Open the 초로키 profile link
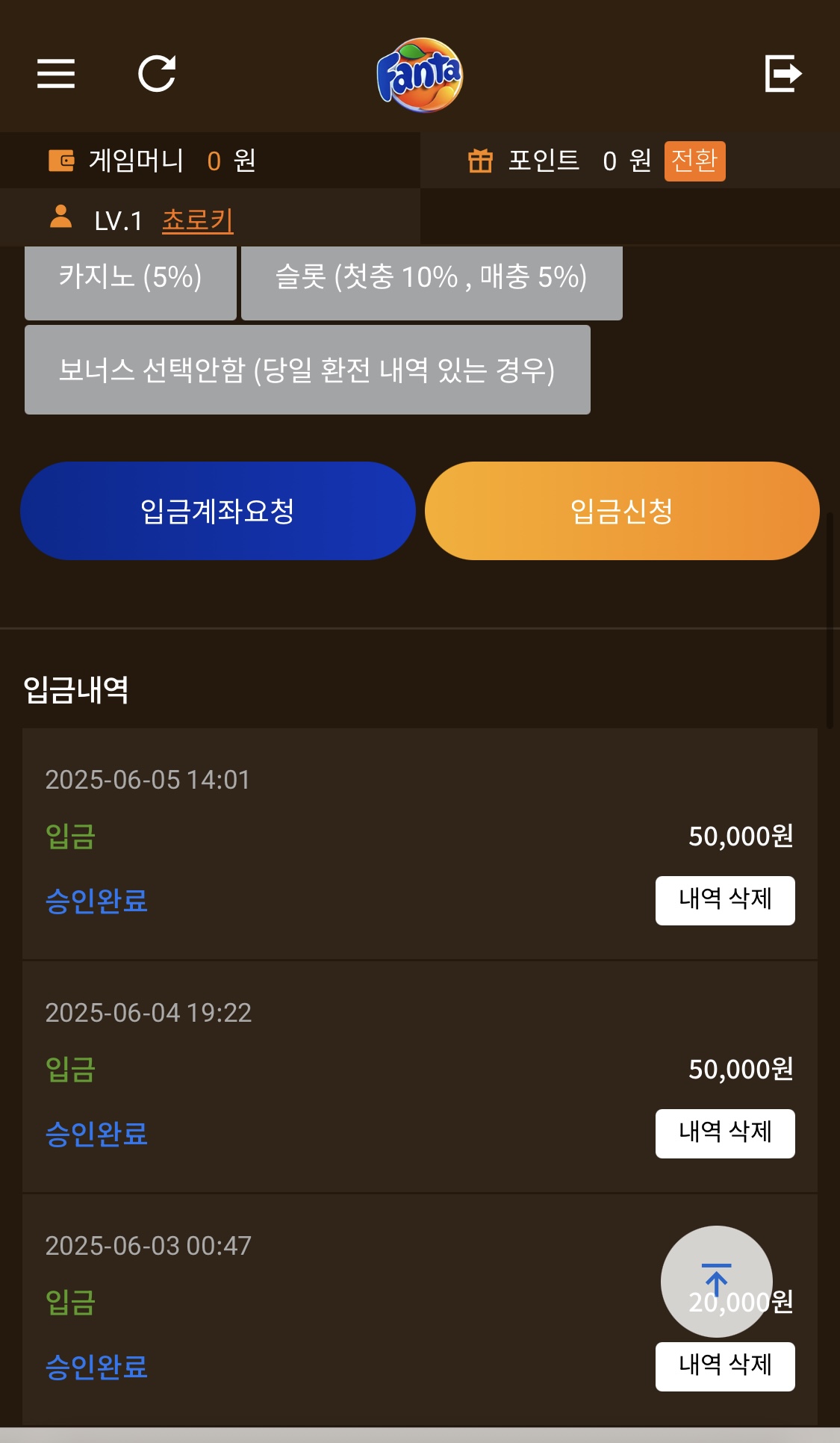This screenshot has height=1443, width=840. (x=198, y=220)
